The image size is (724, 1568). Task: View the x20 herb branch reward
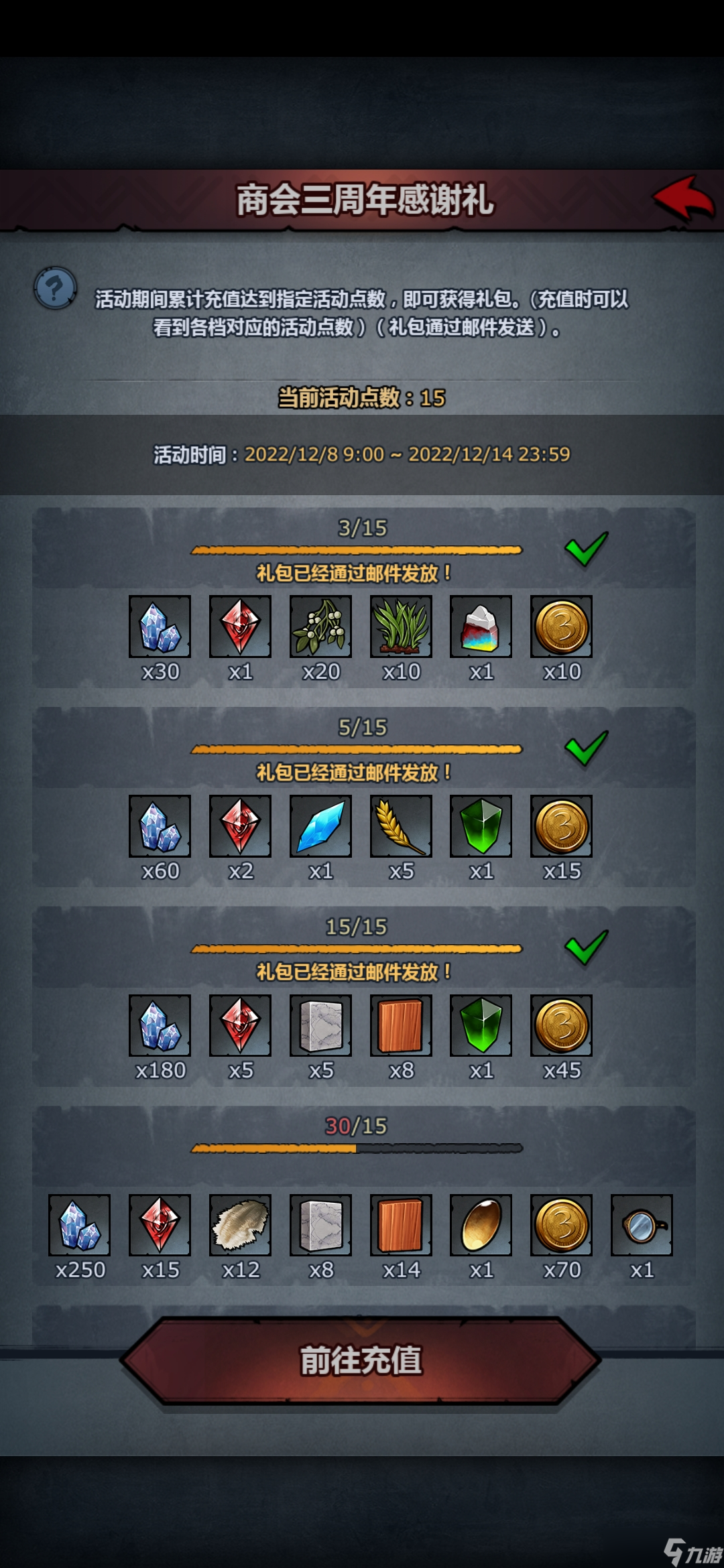[x=320, y=627]
